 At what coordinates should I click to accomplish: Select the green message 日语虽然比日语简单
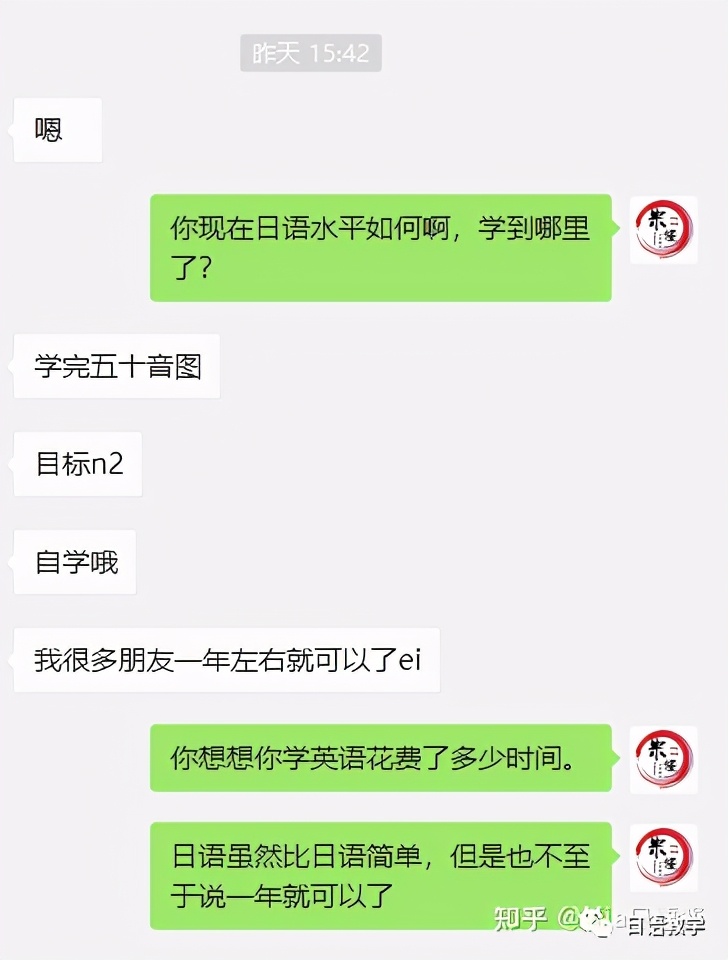tap(381, 876)
